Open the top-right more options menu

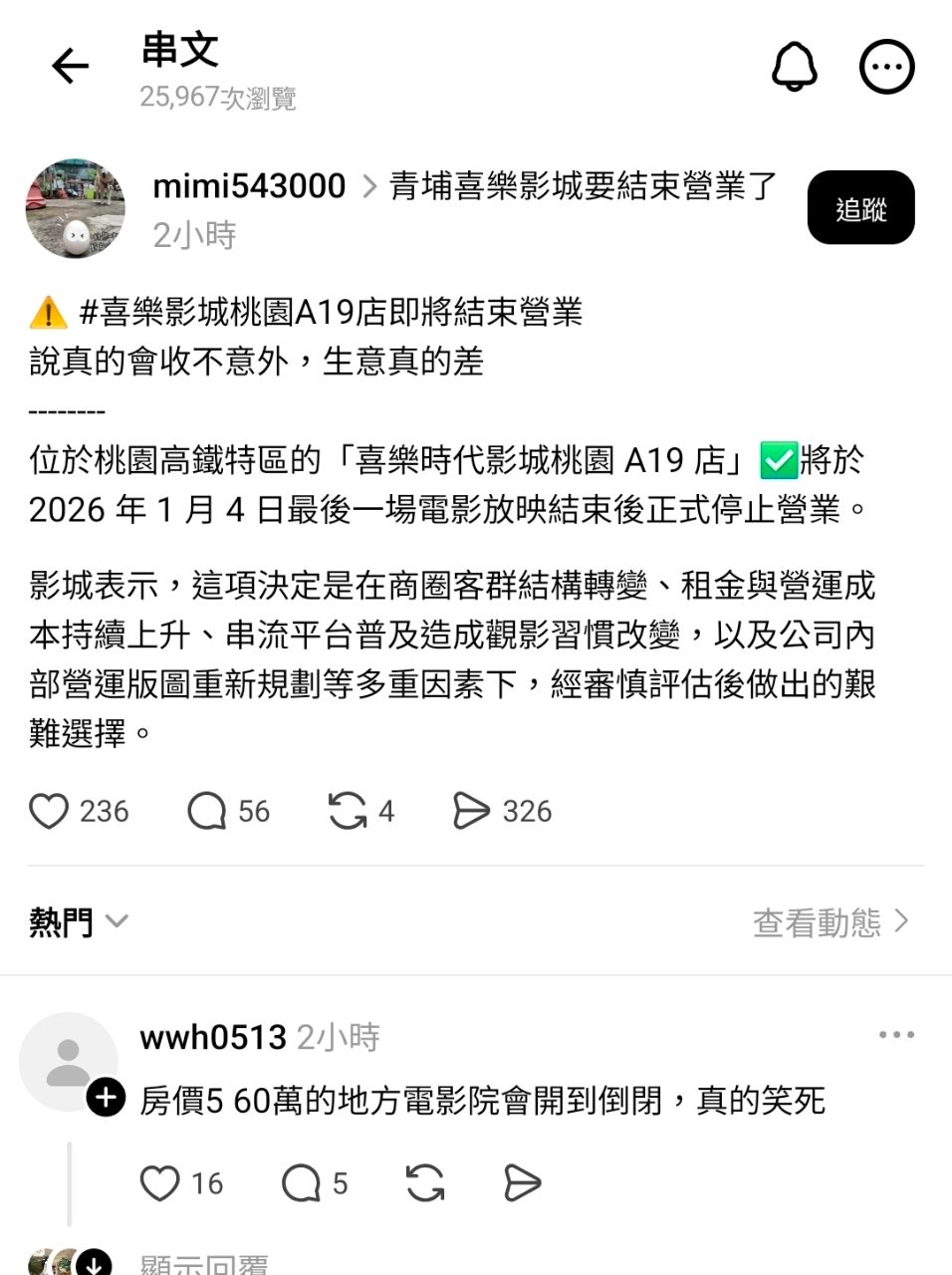886,67
